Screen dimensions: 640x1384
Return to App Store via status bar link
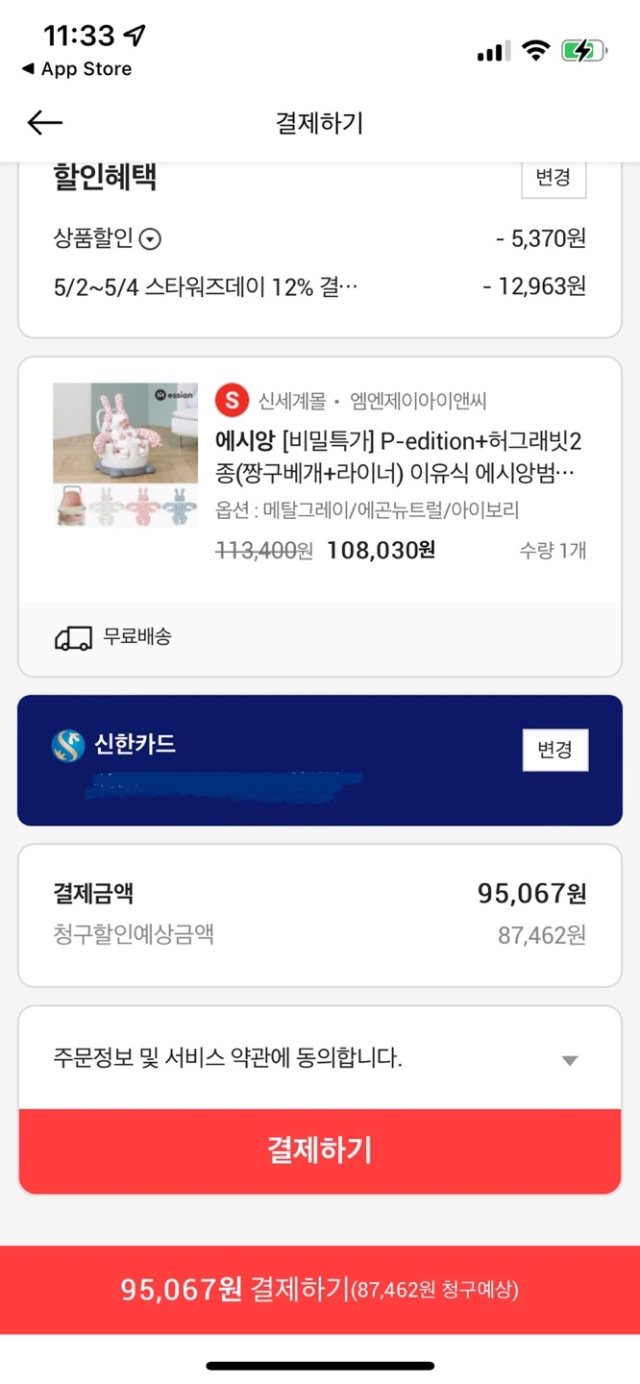(x=77, y=69)
